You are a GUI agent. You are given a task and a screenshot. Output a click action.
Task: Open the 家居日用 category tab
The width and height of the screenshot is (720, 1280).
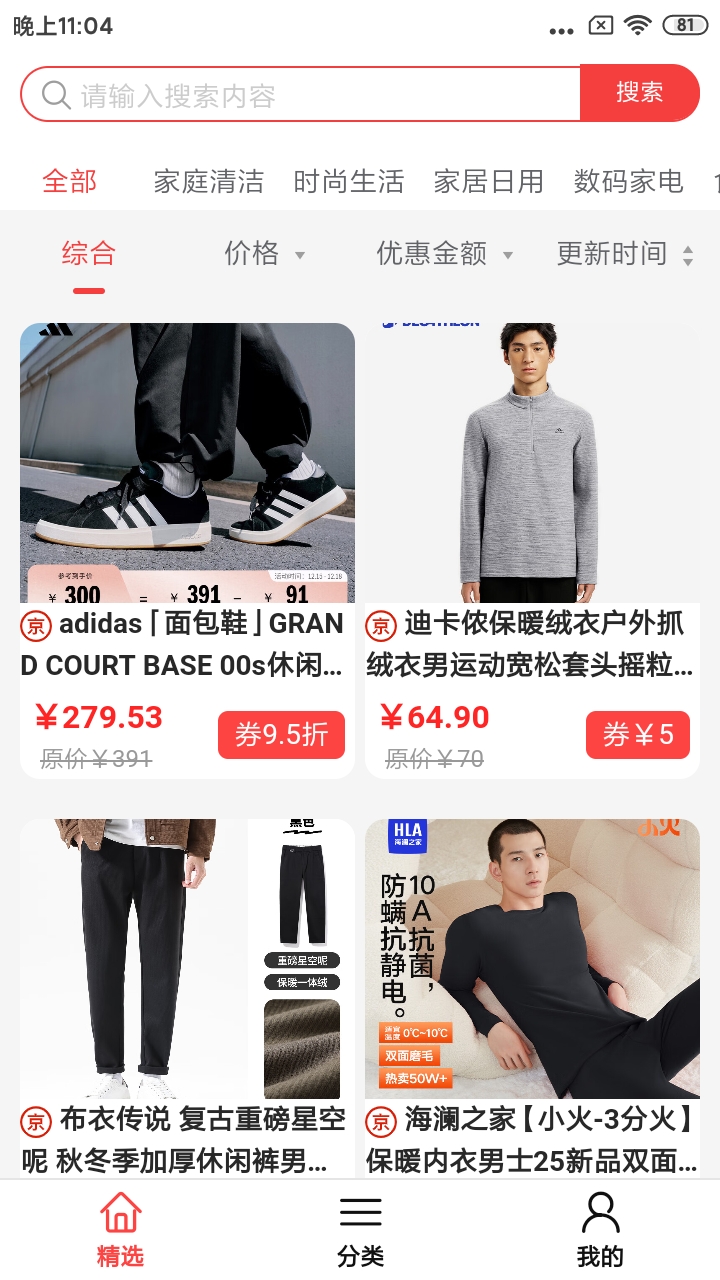[489, 181]
